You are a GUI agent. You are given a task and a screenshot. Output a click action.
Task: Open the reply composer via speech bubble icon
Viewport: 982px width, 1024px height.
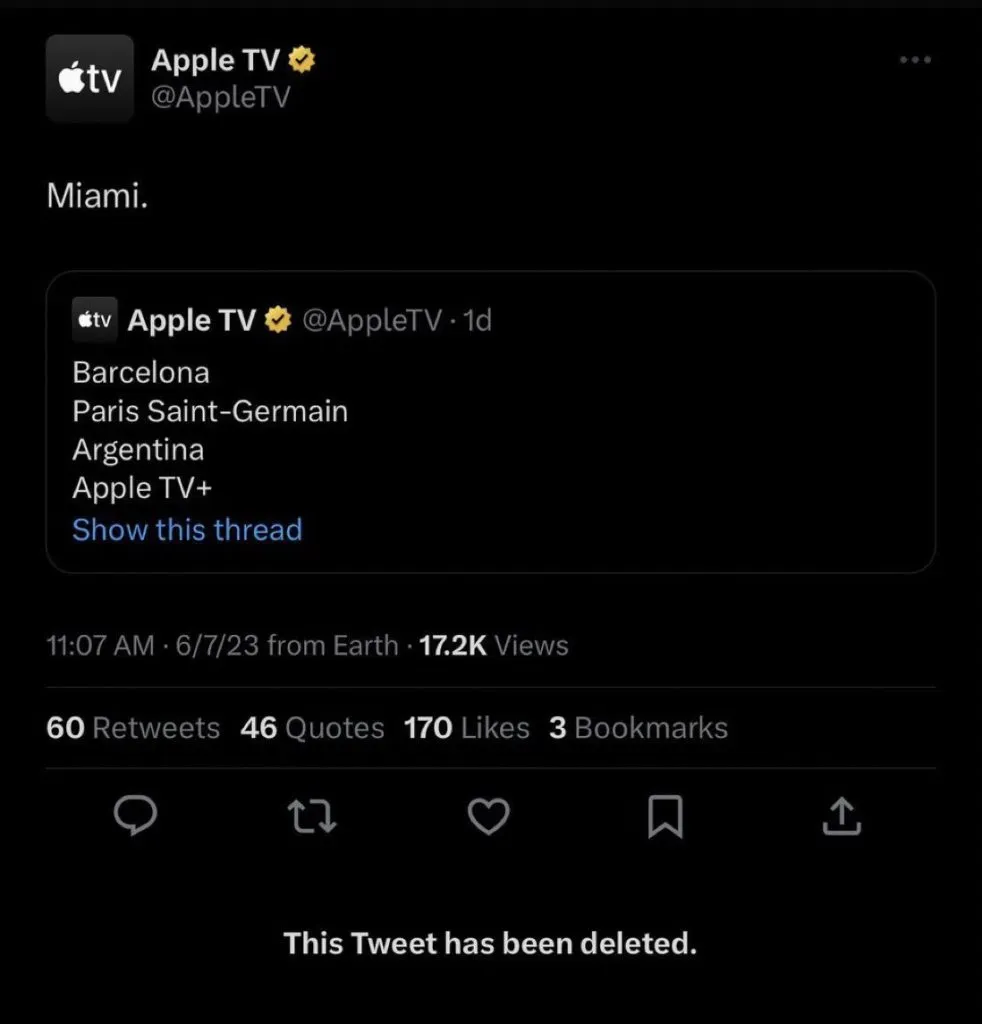pyautogui.click(x=136, y=817)
